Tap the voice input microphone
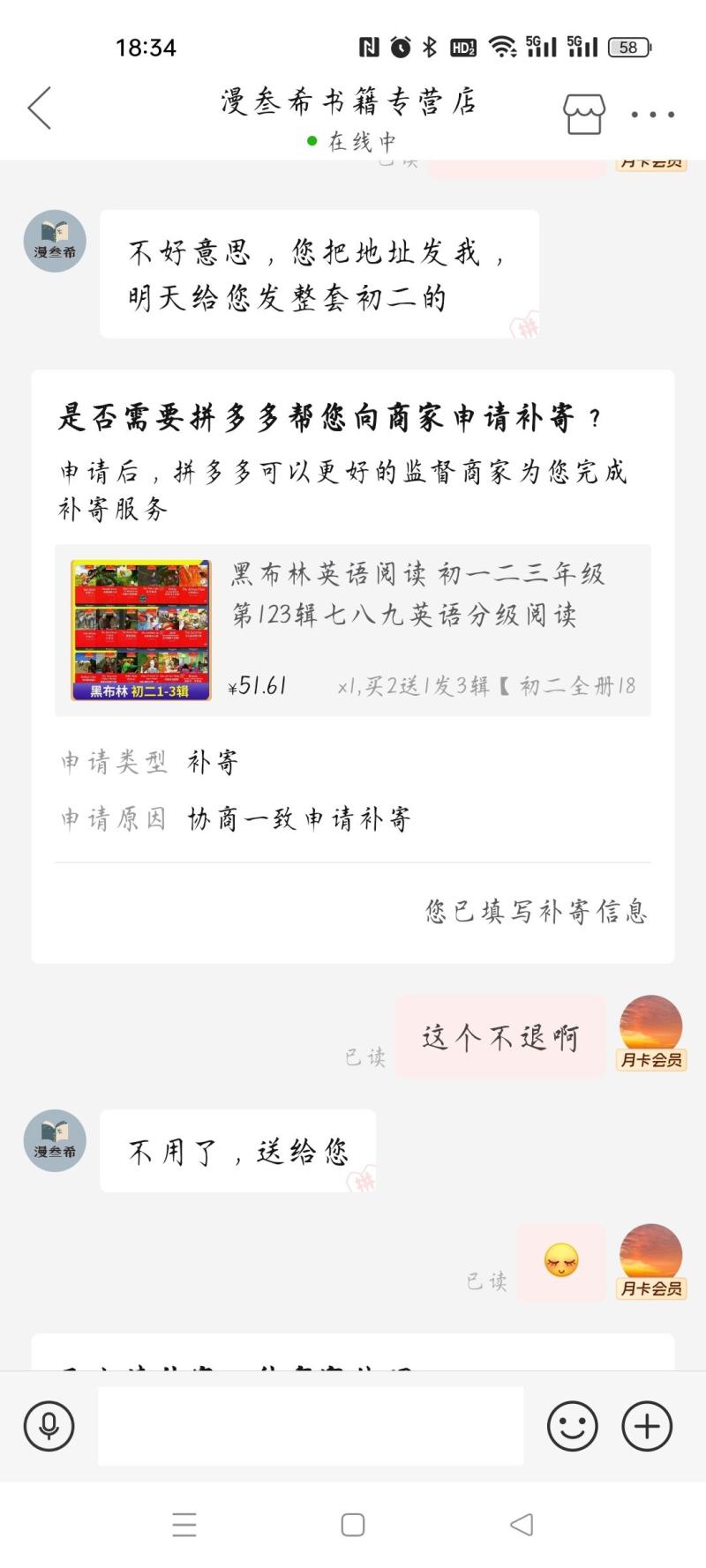Image resolution: width=706 pixels, height=1568 pixels. coord(49,1425)
